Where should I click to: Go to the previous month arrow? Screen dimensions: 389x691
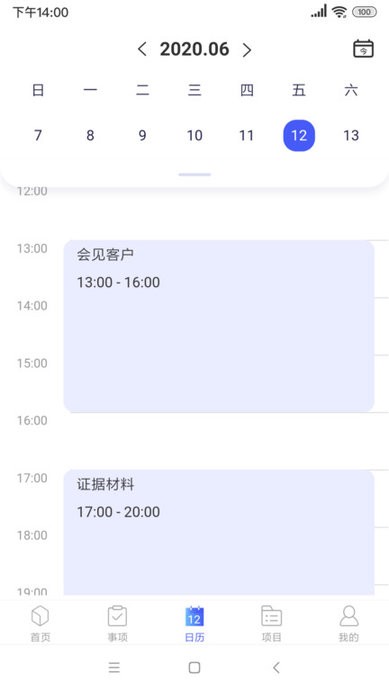pos(142,49)
